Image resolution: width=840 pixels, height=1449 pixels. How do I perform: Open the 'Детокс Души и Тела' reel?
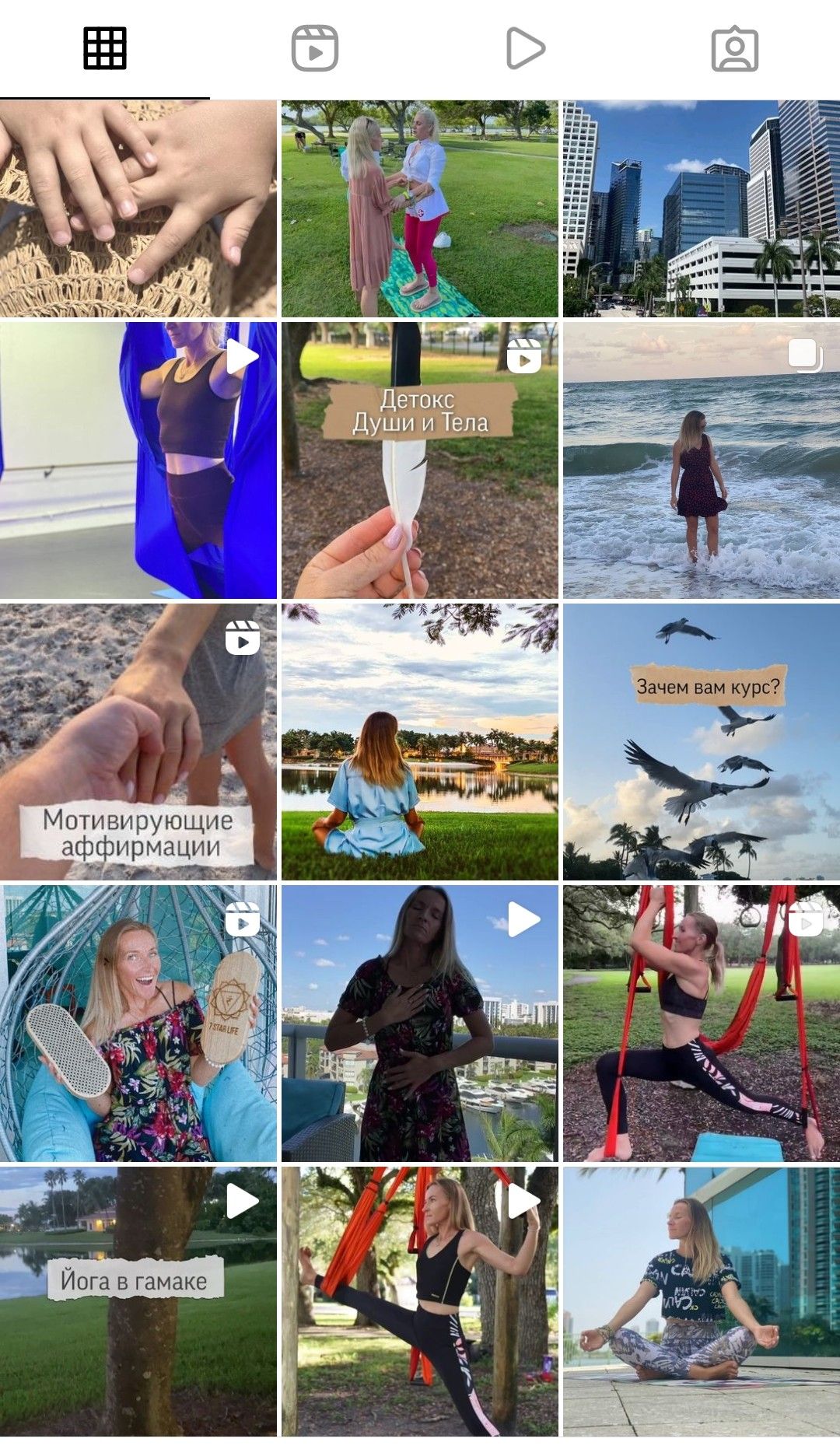420,460
